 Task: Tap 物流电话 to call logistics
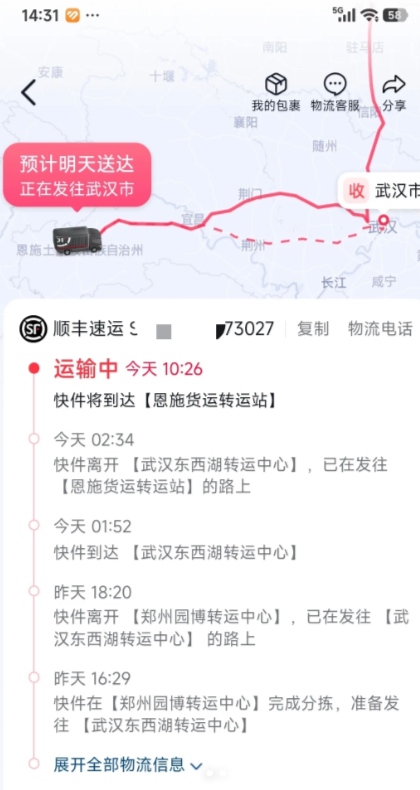(x=380, y=329)
